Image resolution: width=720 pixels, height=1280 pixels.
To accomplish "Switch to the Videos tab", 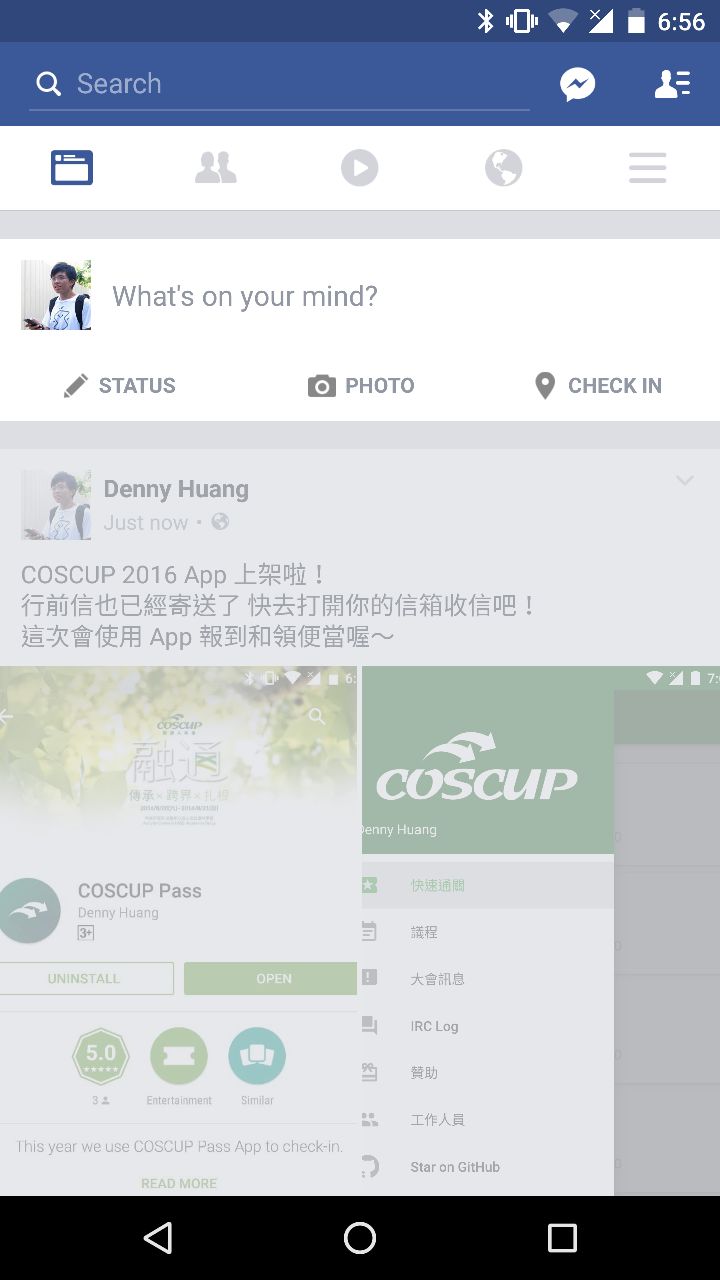I will 360,168.
